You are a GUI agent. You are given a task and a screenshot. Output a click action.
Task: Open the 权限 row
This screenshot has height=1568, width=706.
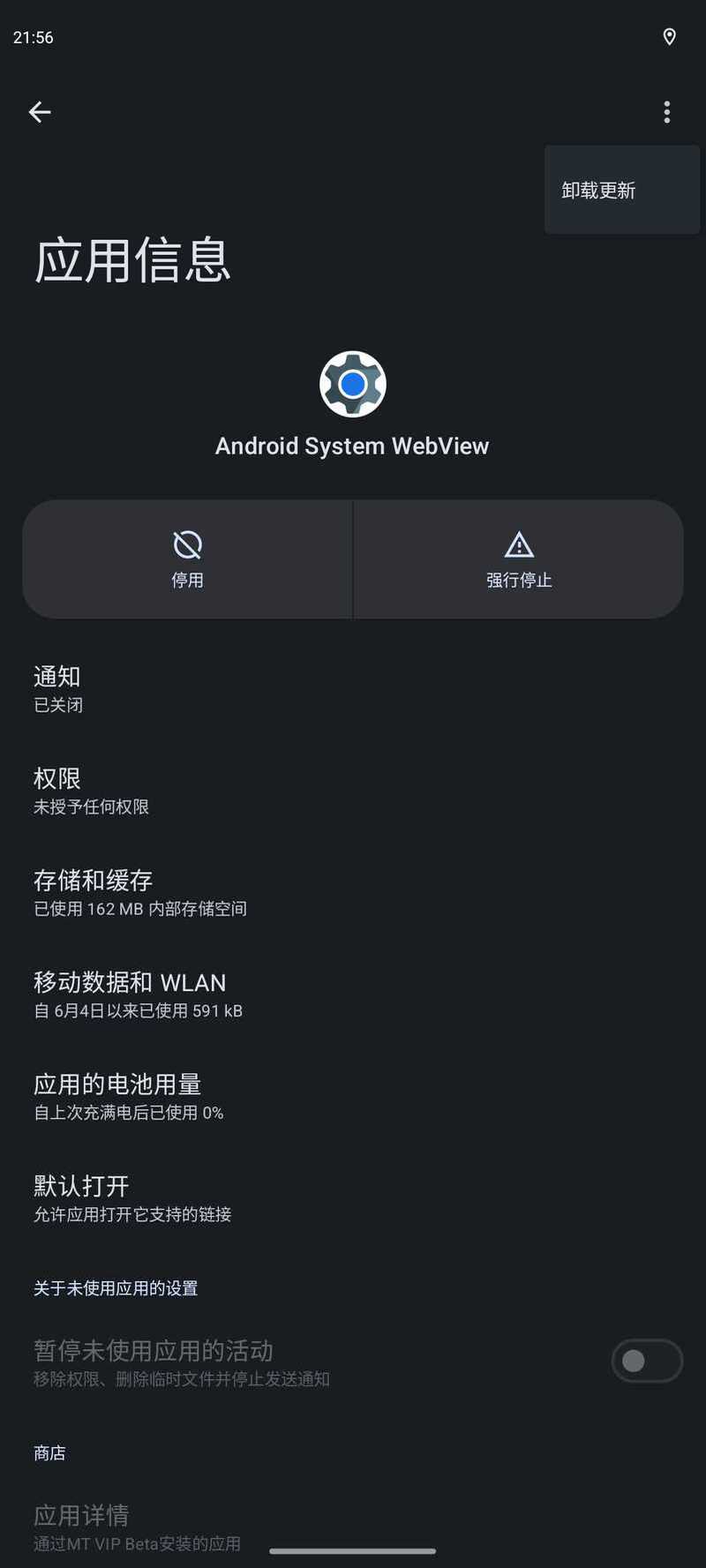tap(353, 791)
